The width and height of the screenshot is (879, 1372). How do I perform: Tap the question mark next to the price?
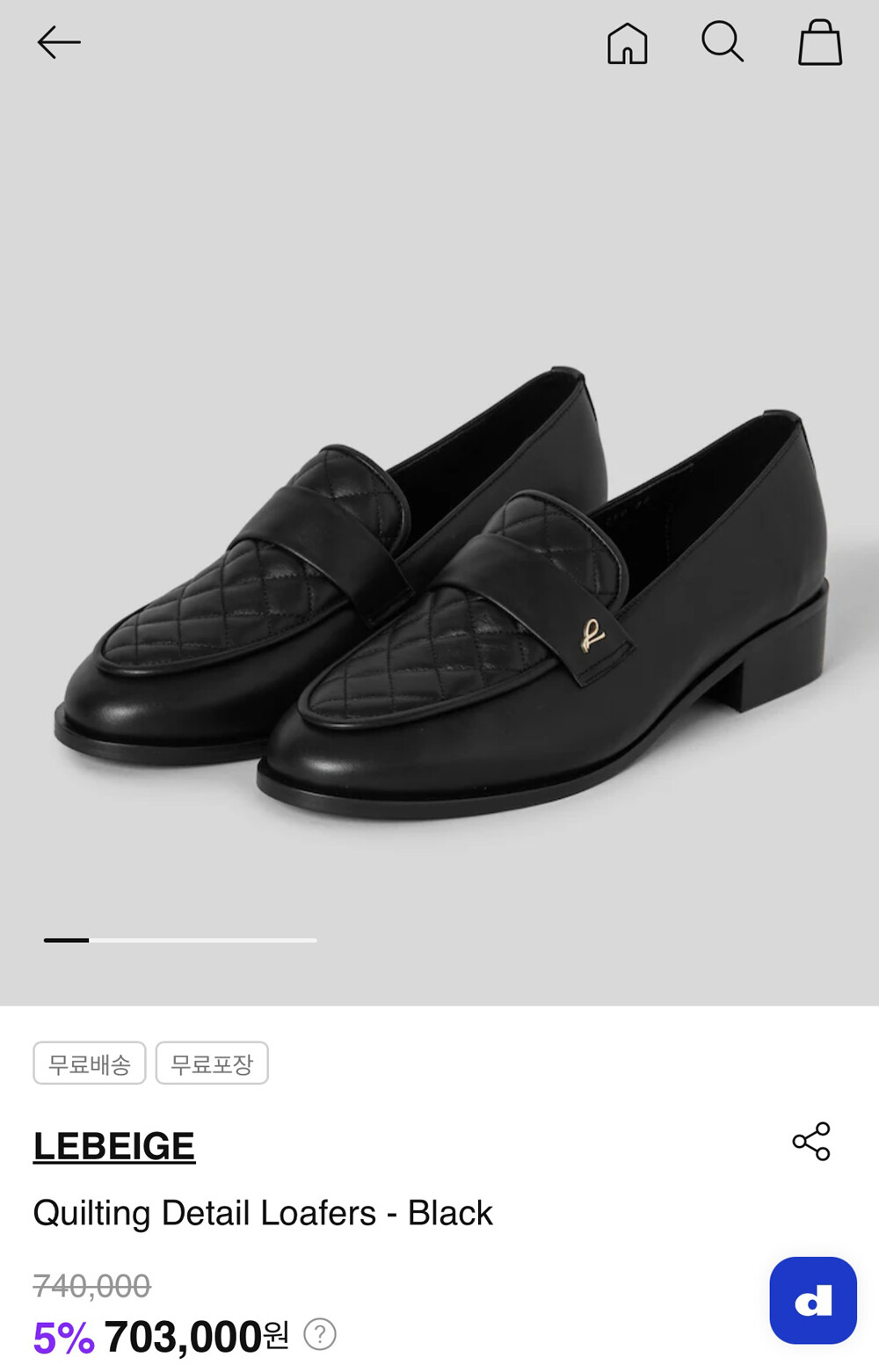[x=320, y=1334]
